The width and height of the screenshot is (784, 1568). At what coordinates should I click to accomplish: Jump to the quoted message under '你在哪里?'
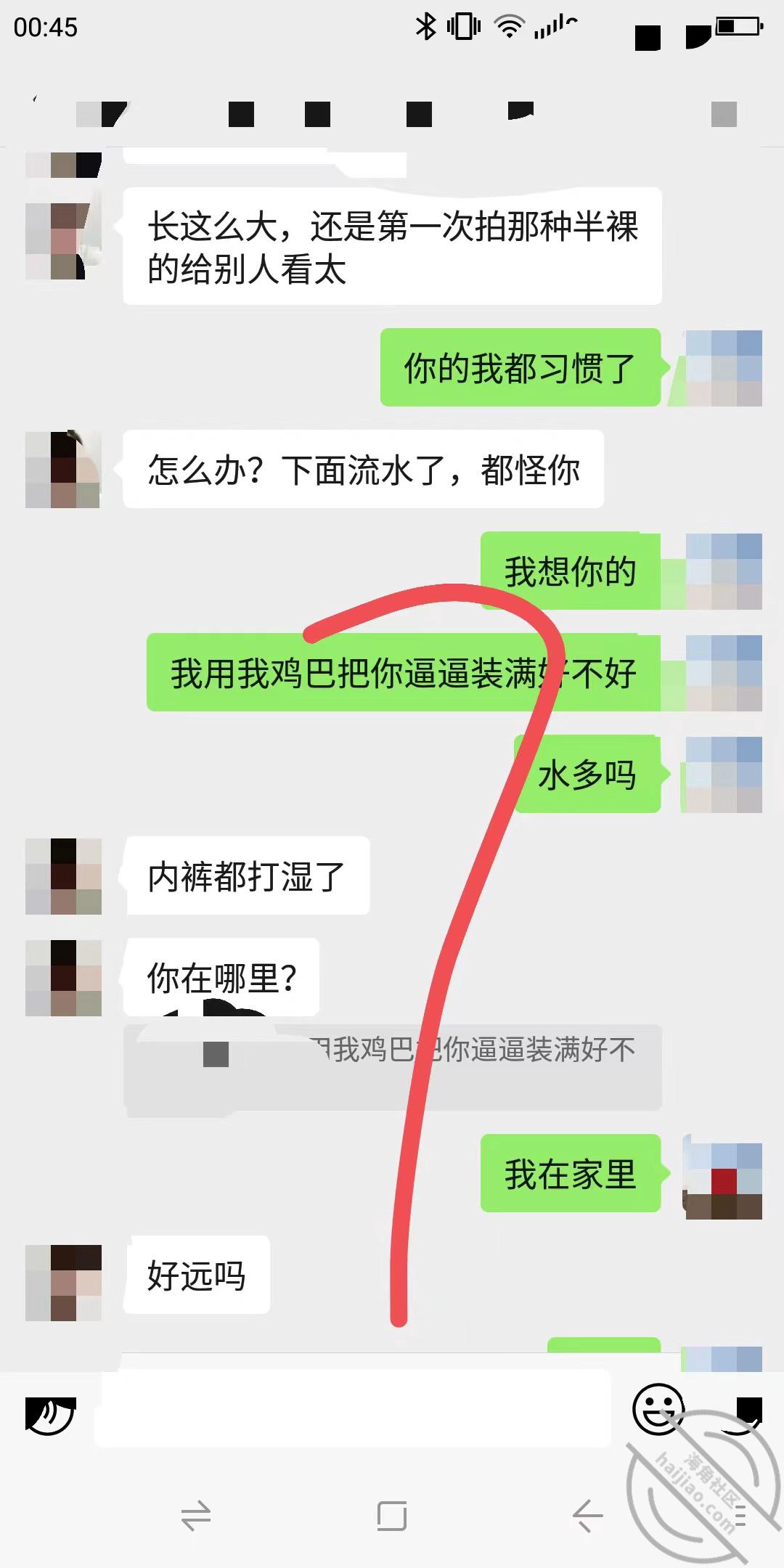point(393,1067)
